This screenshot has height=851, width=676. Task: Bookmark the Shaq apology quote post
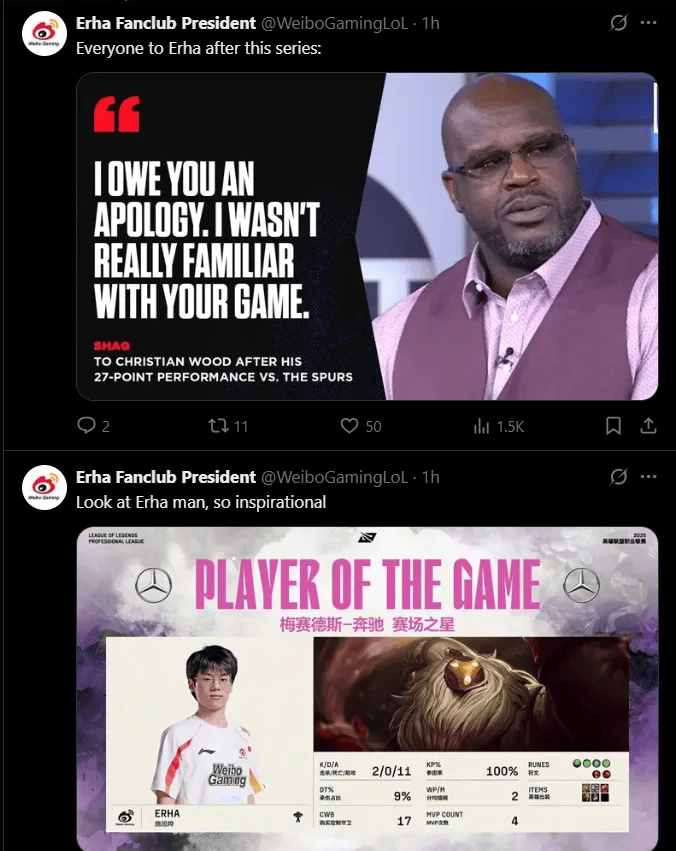614,426
